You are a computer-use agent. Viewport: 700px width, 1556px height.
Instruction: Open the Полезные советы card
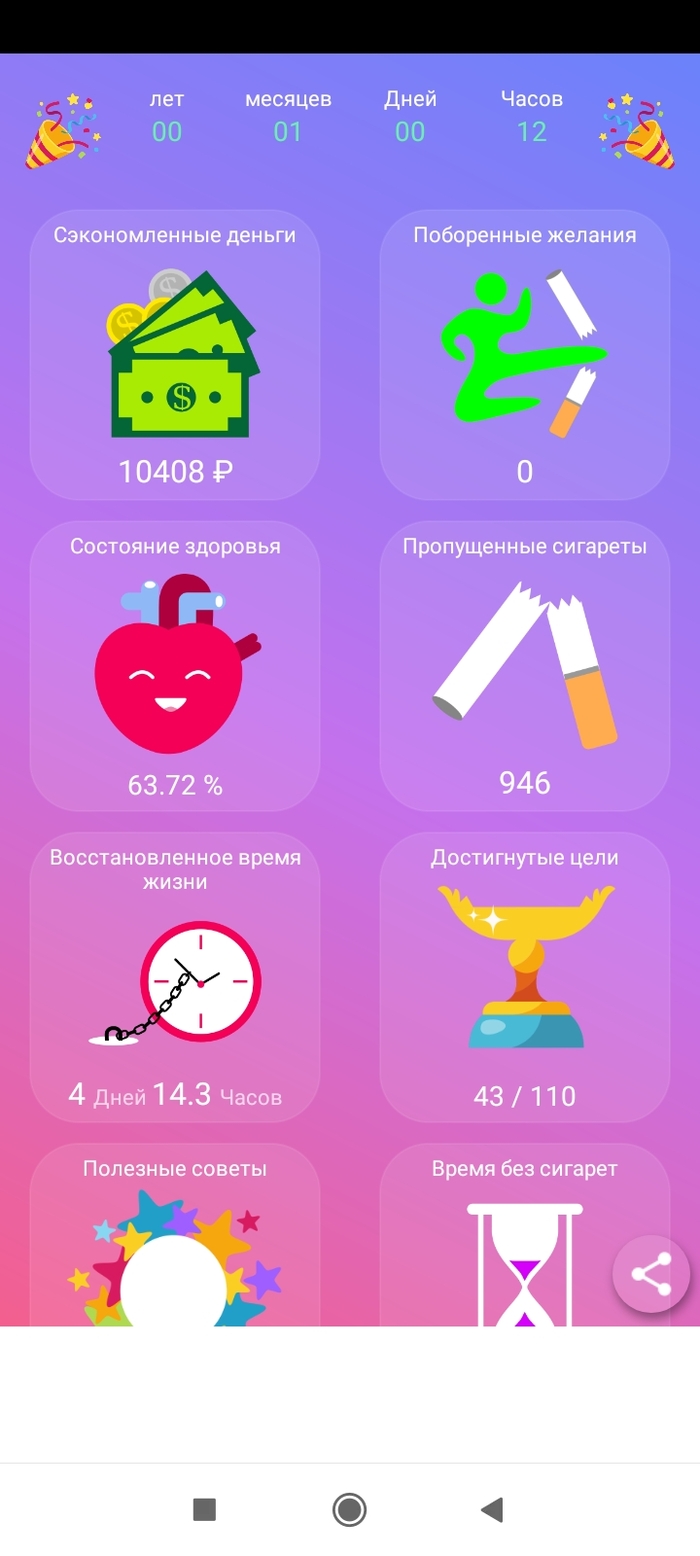175,1240
